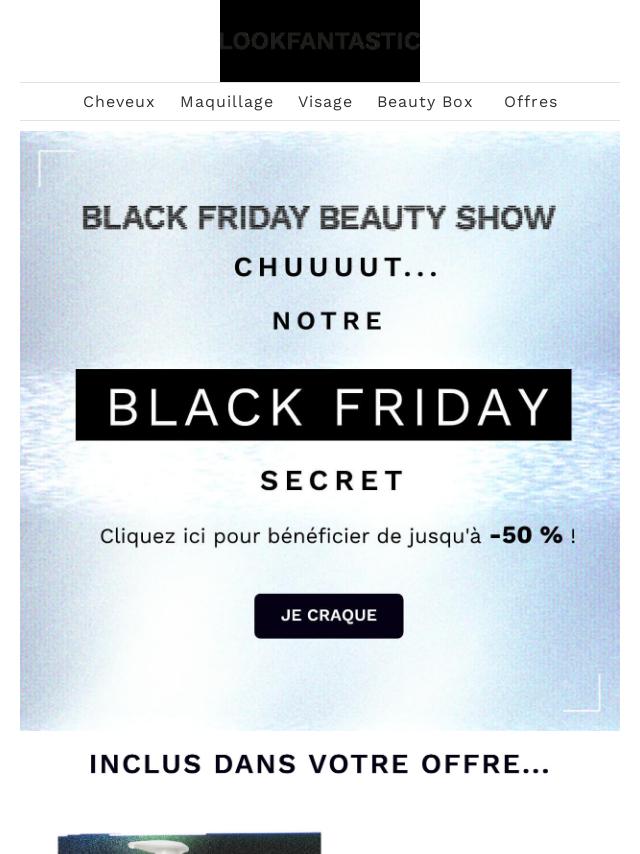This screenshot has height=854, width=640.
Task: Open the Cheveux category link
Action: click(x=119, y=102)
